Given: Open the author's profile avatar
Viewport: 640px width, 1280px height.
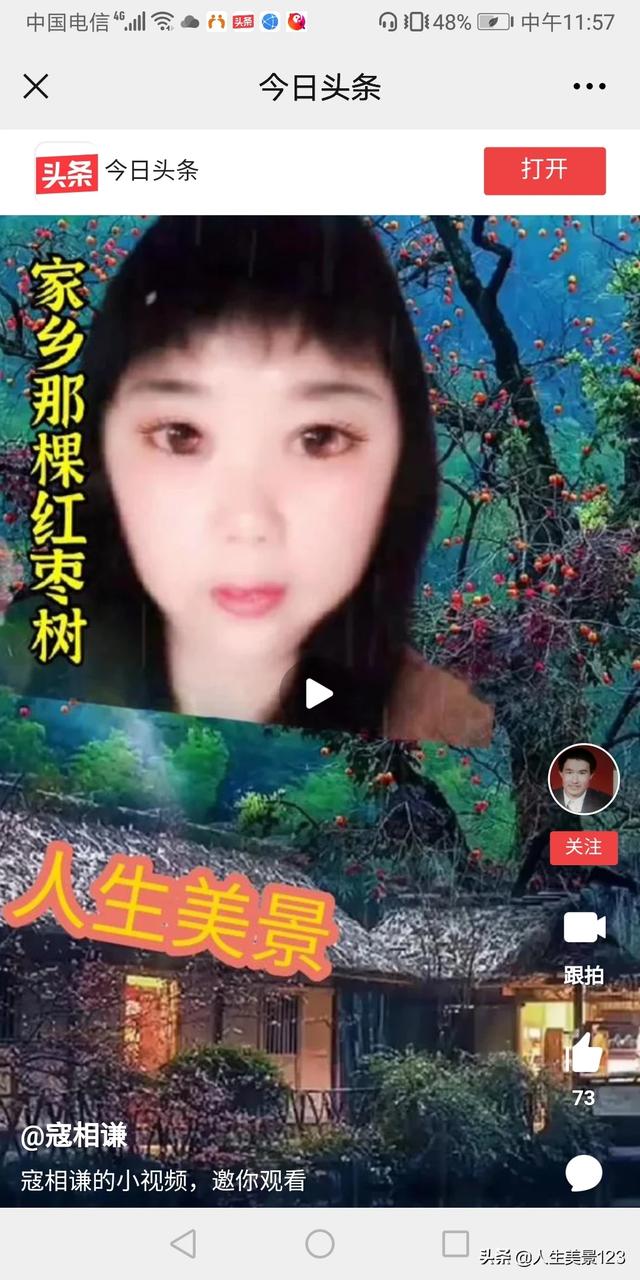Looking at the screenshot, I should (x=584, y=779).
